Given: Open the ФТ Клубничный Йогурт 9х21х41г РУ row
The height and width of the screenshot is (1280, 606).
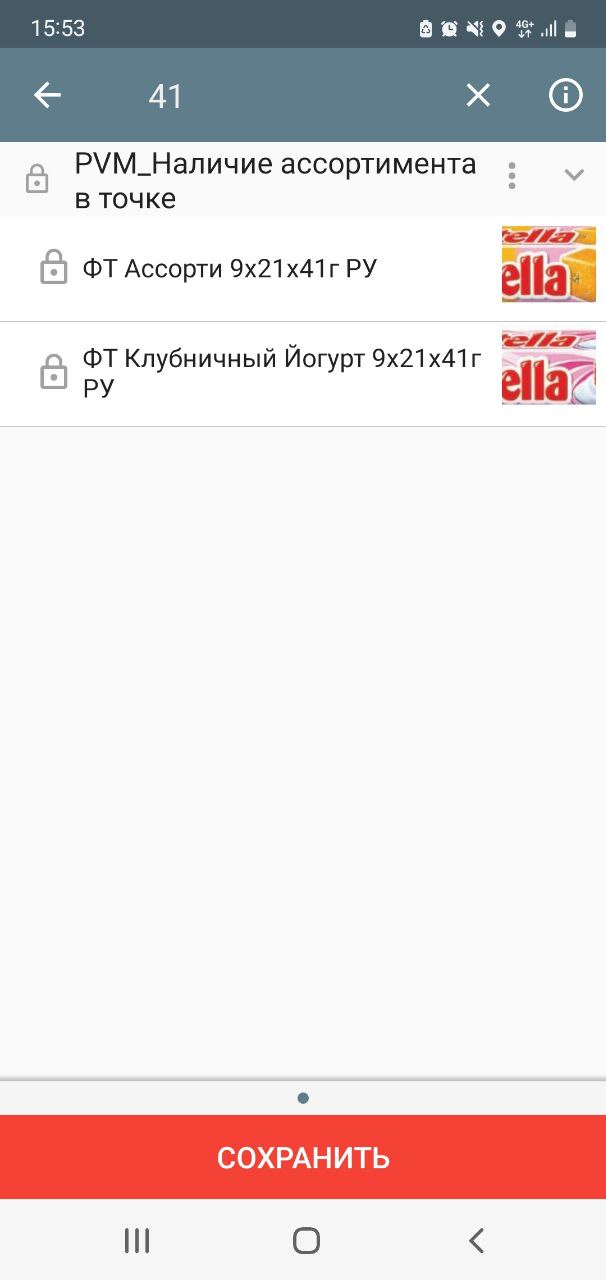Looking at the screenshot, I should pyautogui.click(x=303, y=374).
